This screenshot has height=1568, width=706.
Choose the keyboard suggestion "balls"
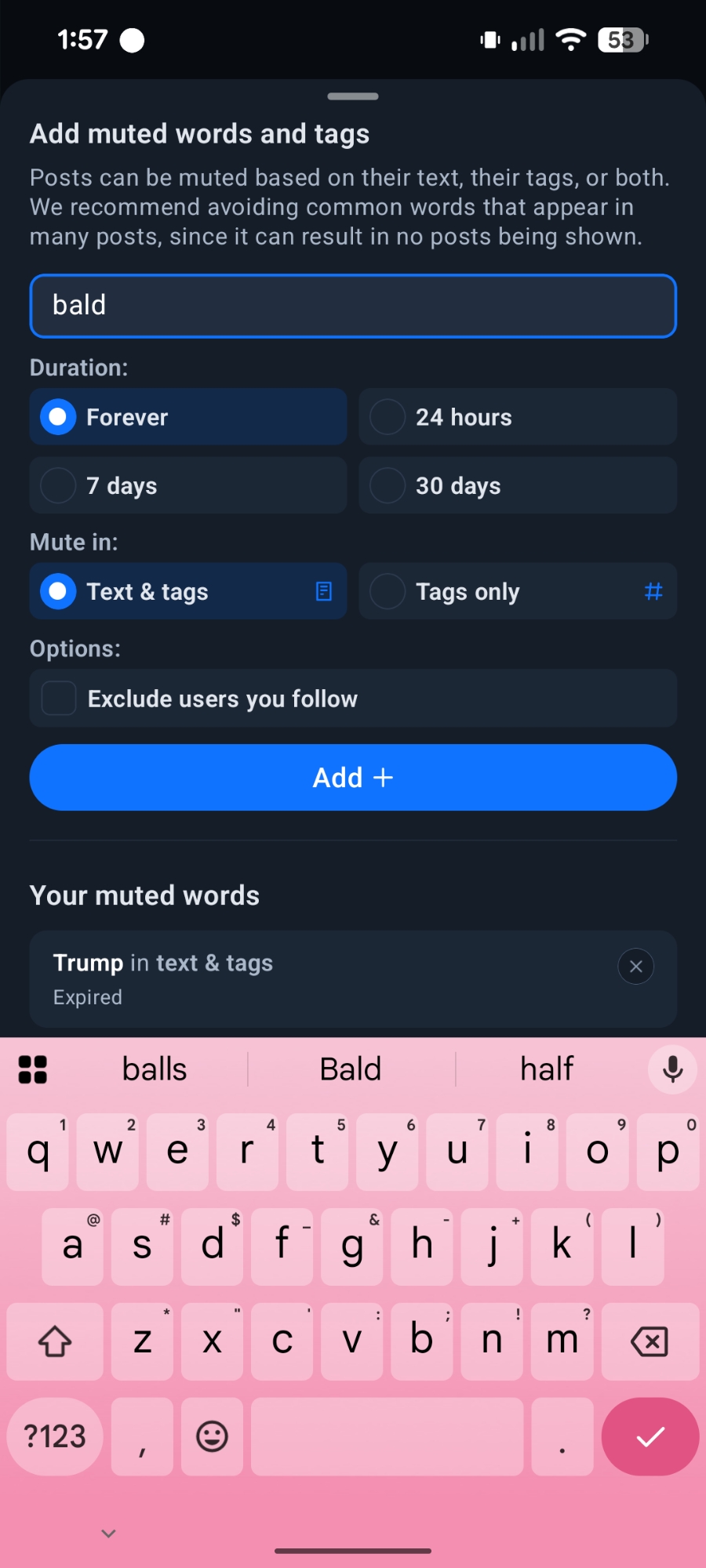(x=155, y=1069)
